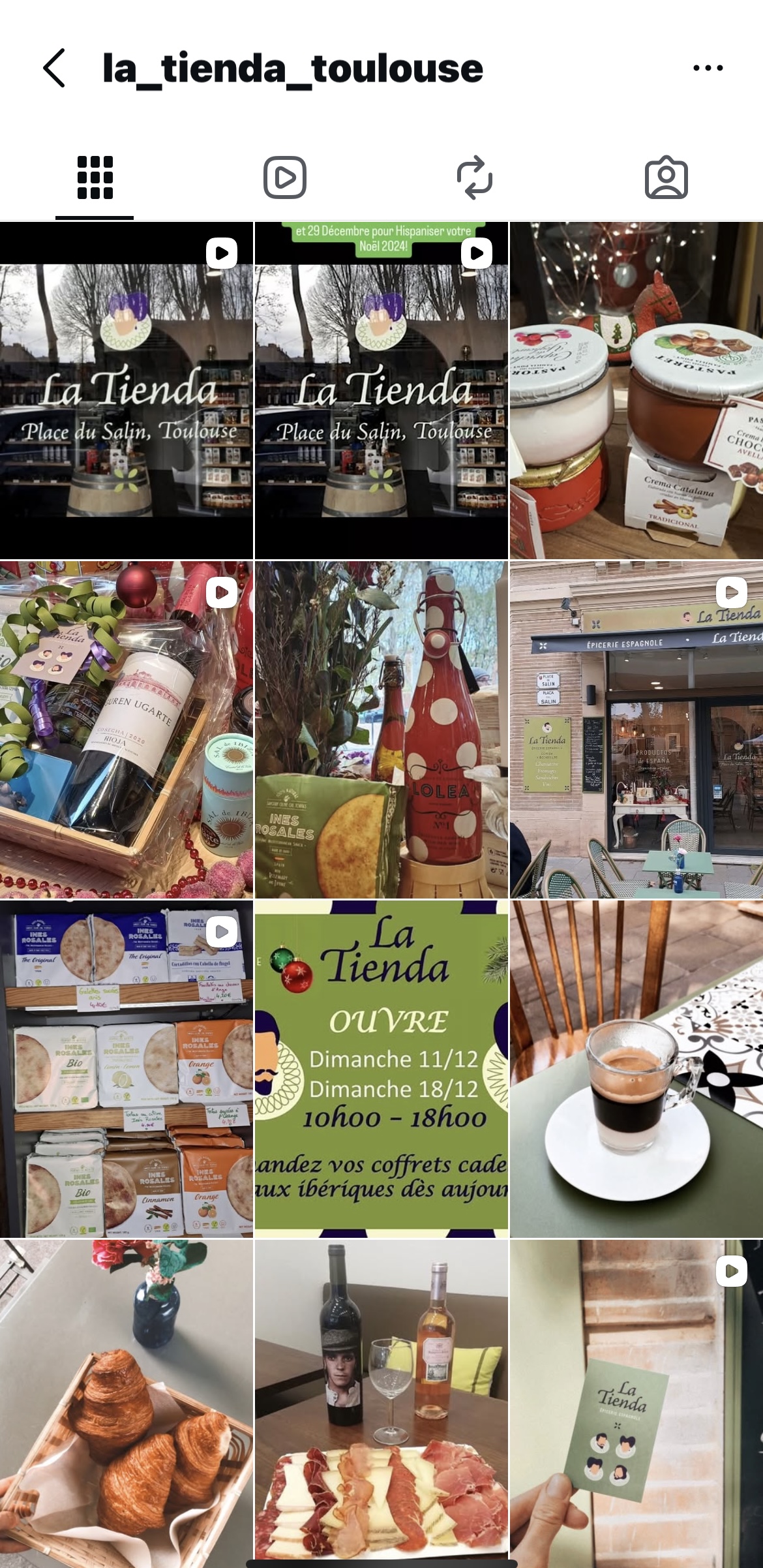Switch to the posts grid tab
The image size is (763, 1568).
(x=95, y=177)
